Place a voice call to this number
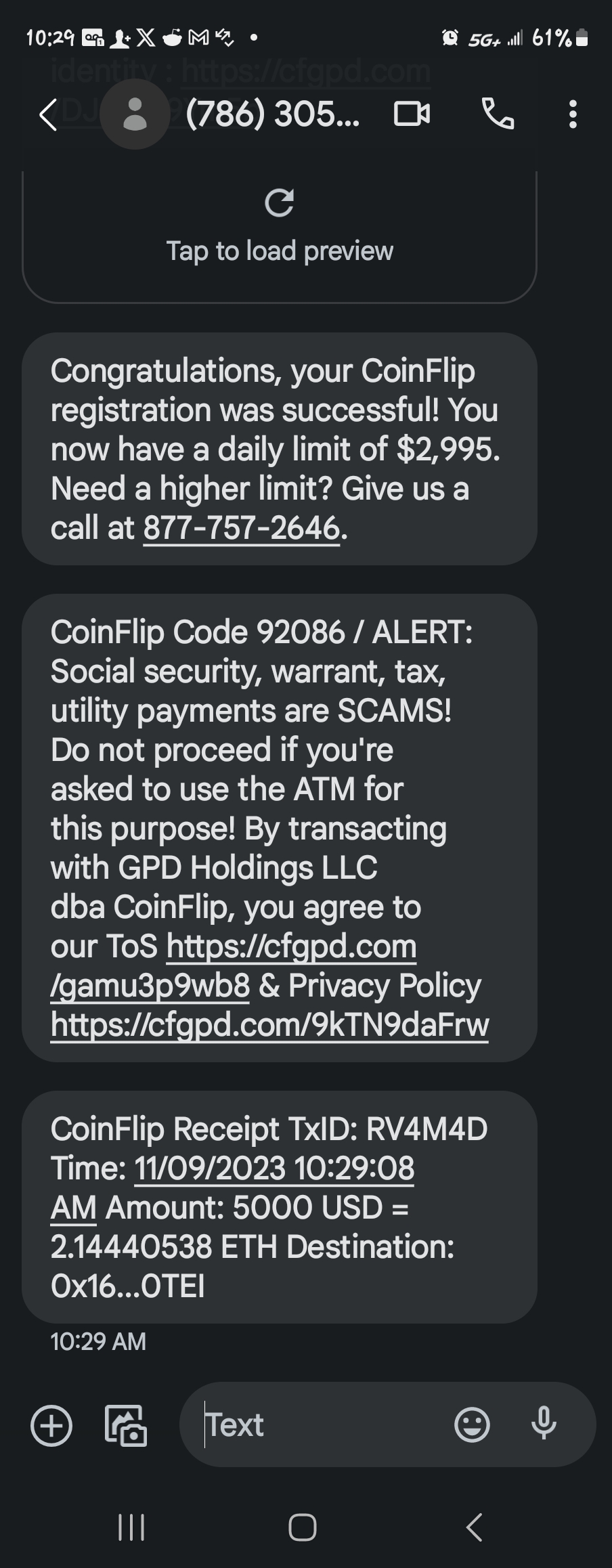The image size is (612, 1568). [498, 114]
